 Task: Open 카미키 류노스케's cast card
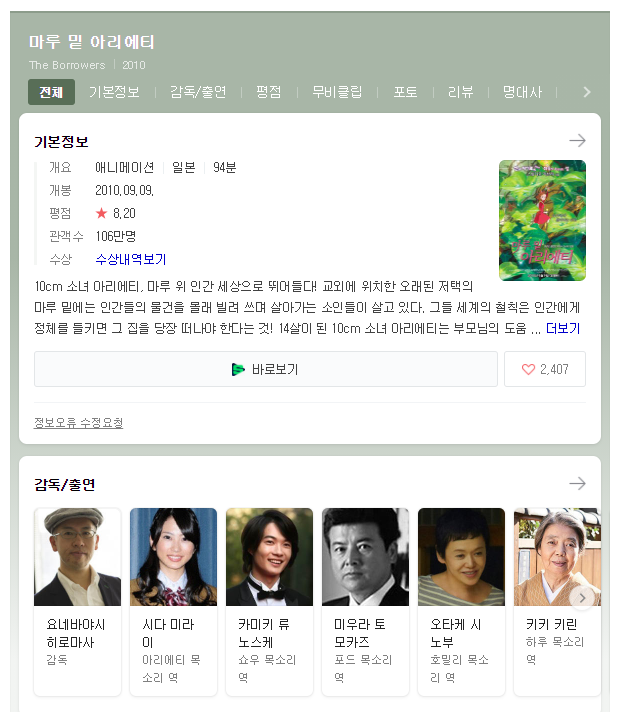coord(269,600)
